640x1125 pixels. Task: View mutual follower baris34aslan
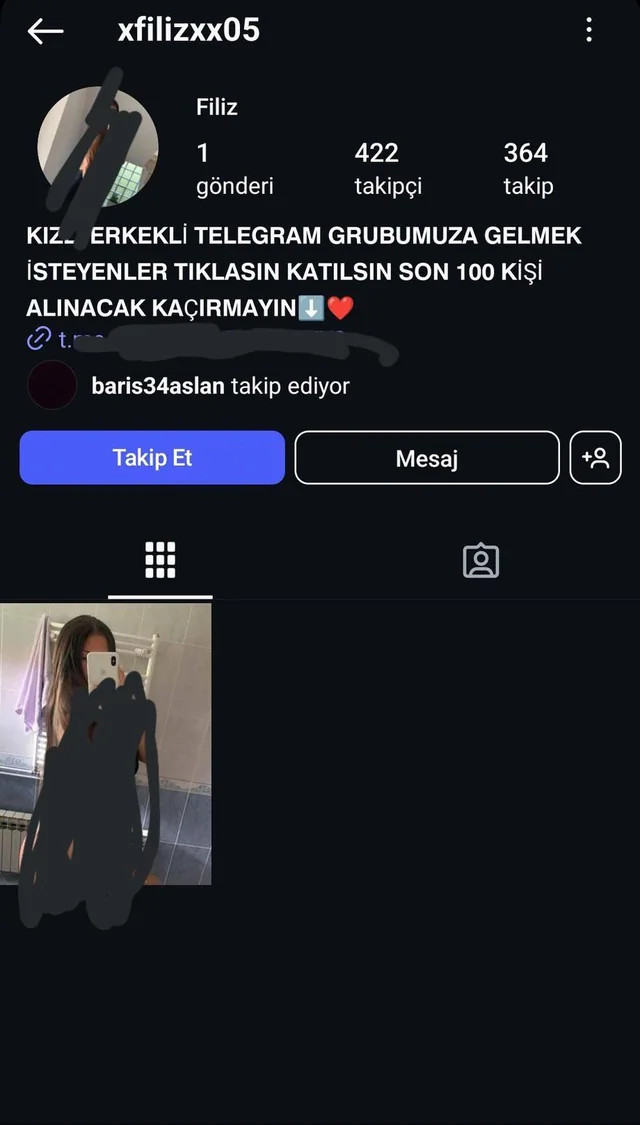coord(160,386)
